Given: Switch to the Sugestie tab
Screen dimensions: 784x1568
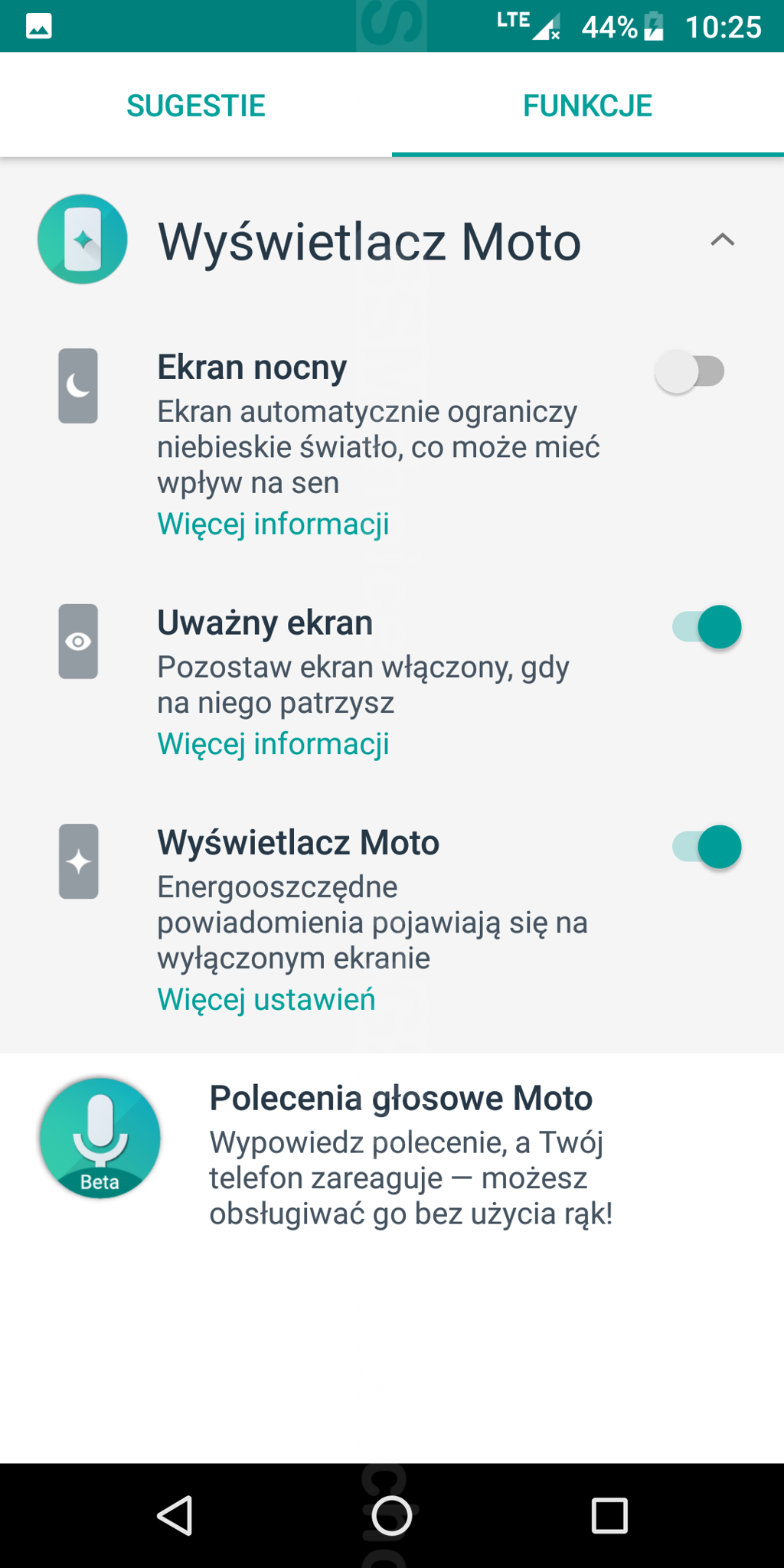Looking at the screenshot, I should [x=196, y=106].
